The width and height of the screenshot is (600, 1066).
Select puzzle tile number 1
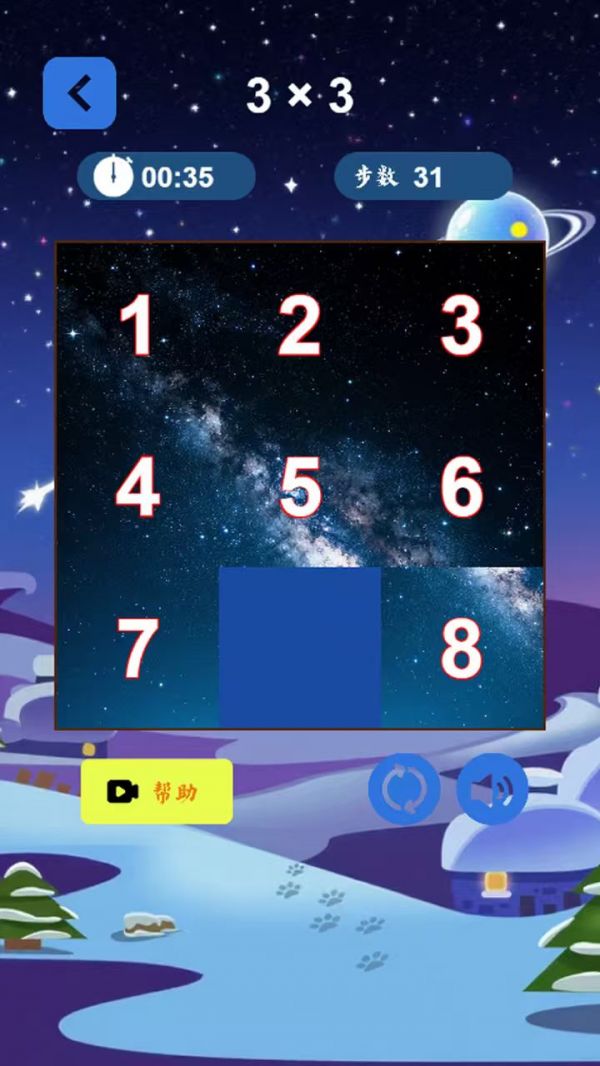(137, 325)
